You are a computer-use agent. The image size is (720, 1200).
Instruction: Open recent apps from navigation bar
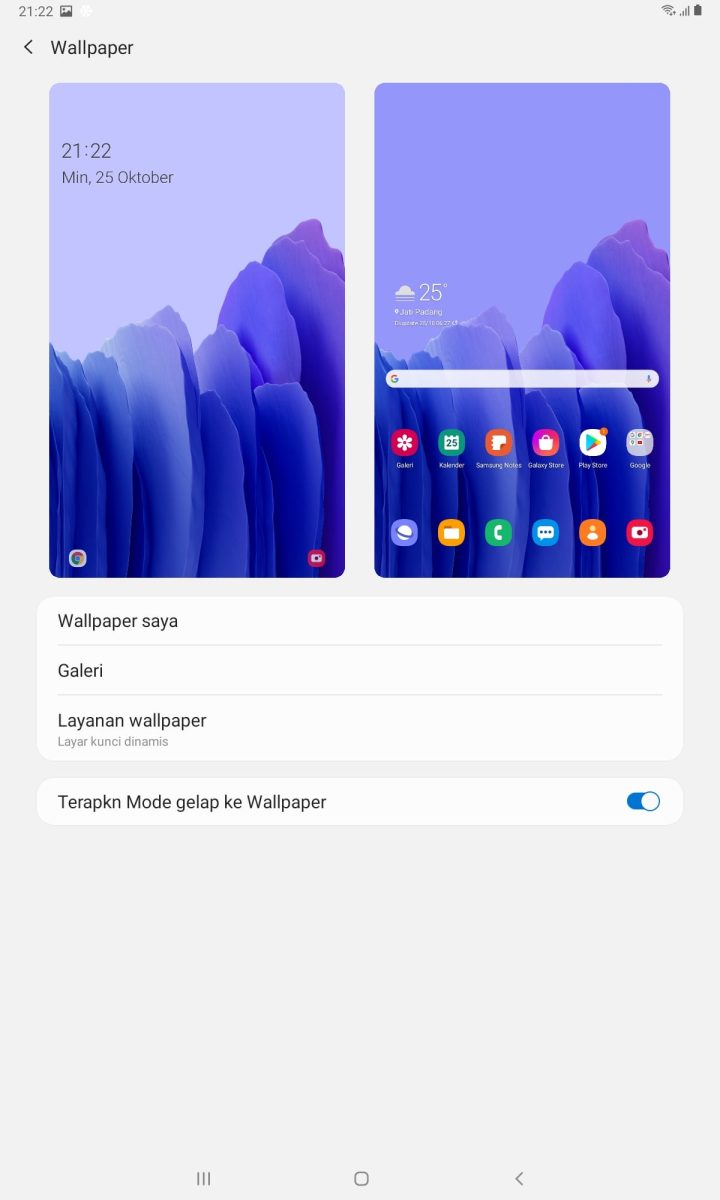[204, 1179]
